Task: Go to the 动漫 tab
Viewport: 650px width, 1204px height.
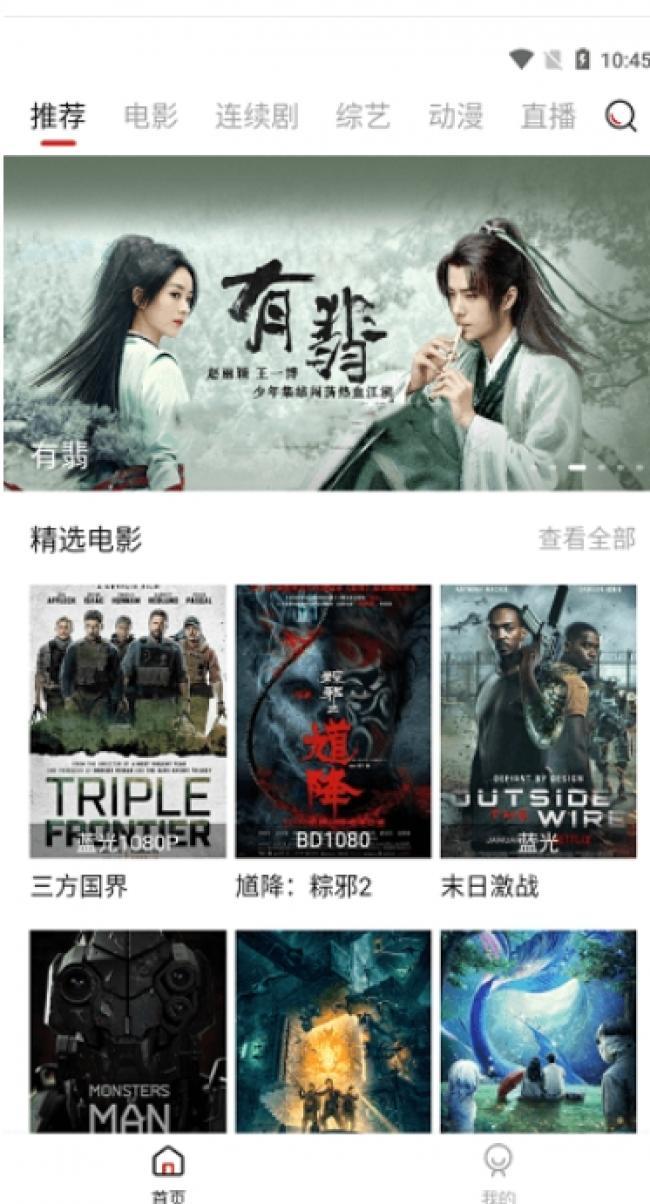Action: (x=455, y=116)
